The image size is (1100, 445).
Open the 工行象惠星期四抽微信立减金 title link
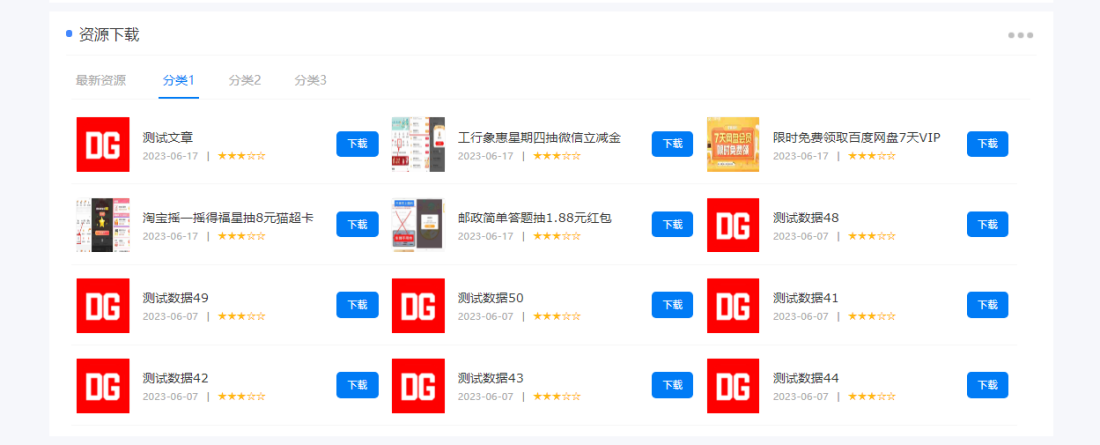point(539,137)
